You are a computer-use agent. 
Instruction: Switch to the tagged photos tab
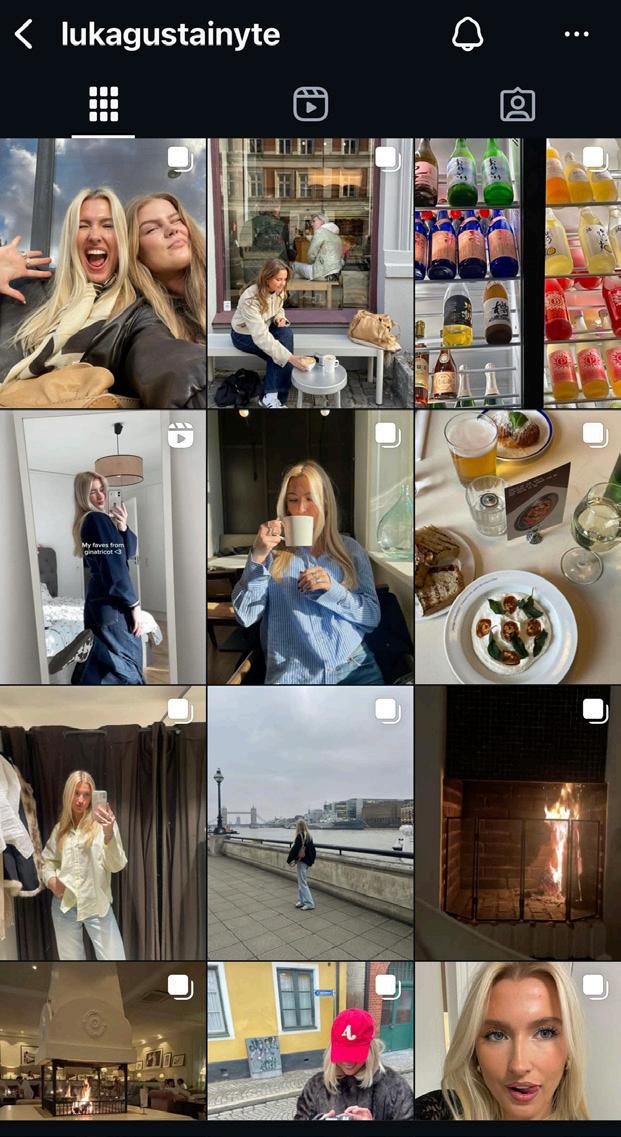click(517, 104)
